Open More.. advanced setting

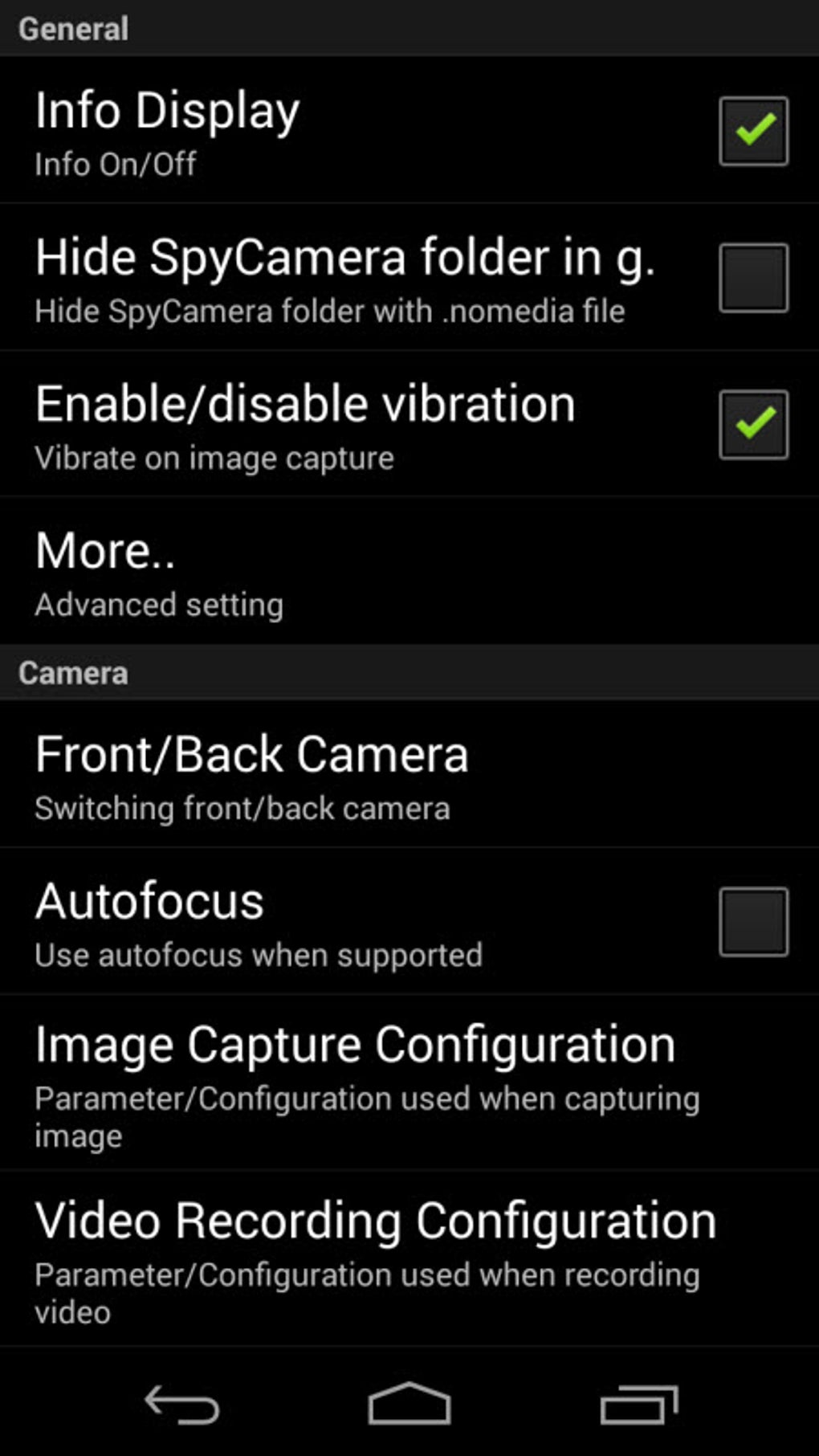tap(409, 571)
